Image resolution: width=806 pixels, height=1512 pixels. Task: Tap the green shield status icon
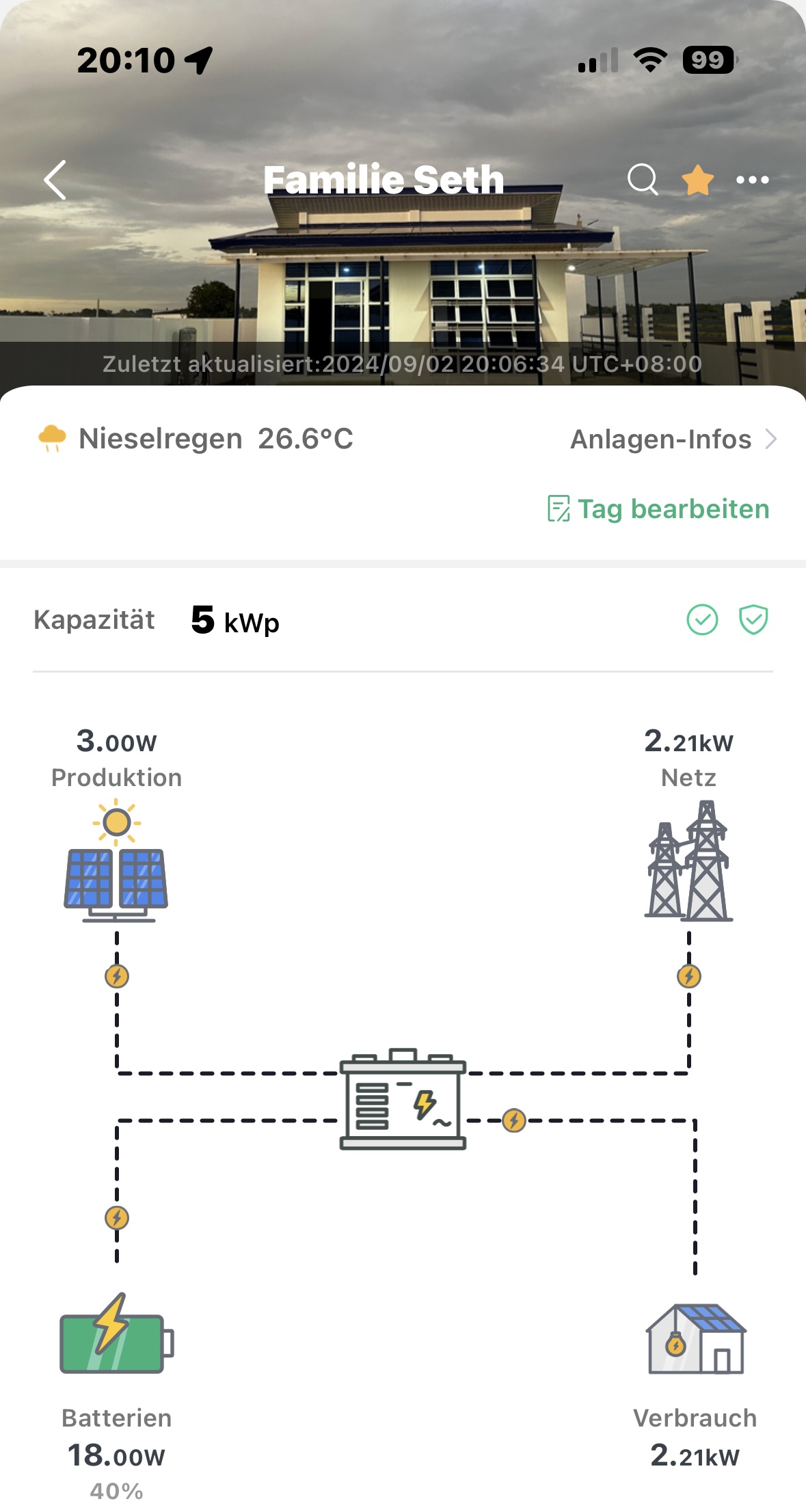coord(753,620)
